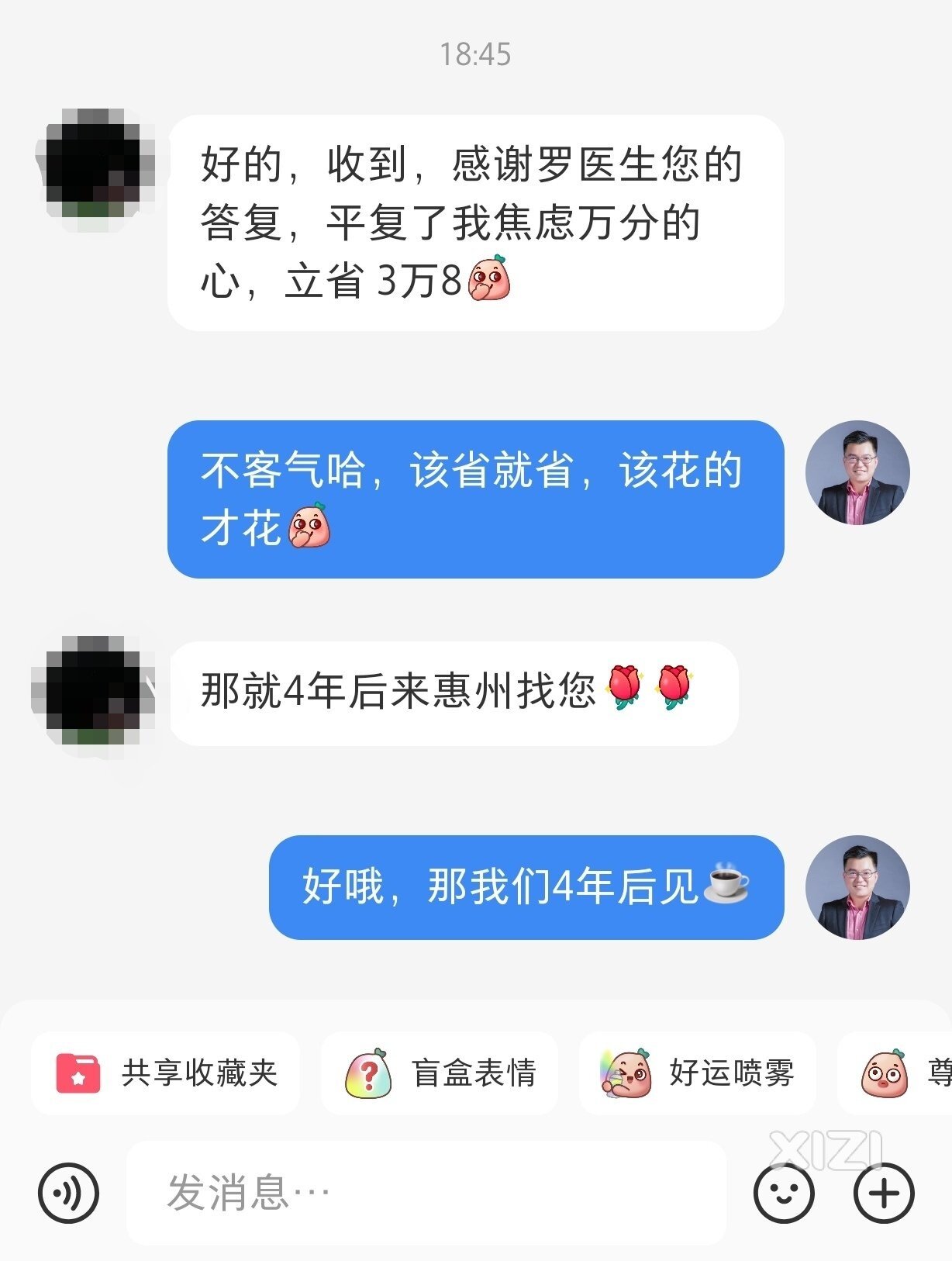Focus the 发消息 message input field
Image resolution: width=952 pixels, height=1261 pixels.
coord(426,1193)
